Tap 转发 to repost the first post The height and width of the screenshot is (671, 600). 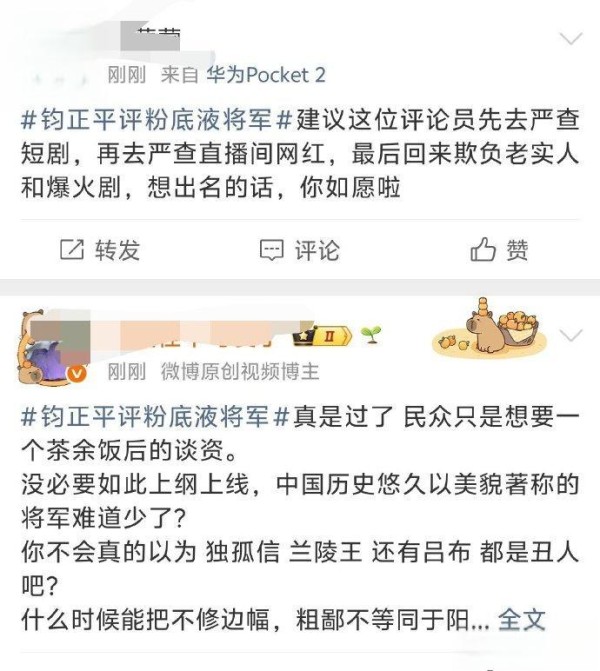99,250
